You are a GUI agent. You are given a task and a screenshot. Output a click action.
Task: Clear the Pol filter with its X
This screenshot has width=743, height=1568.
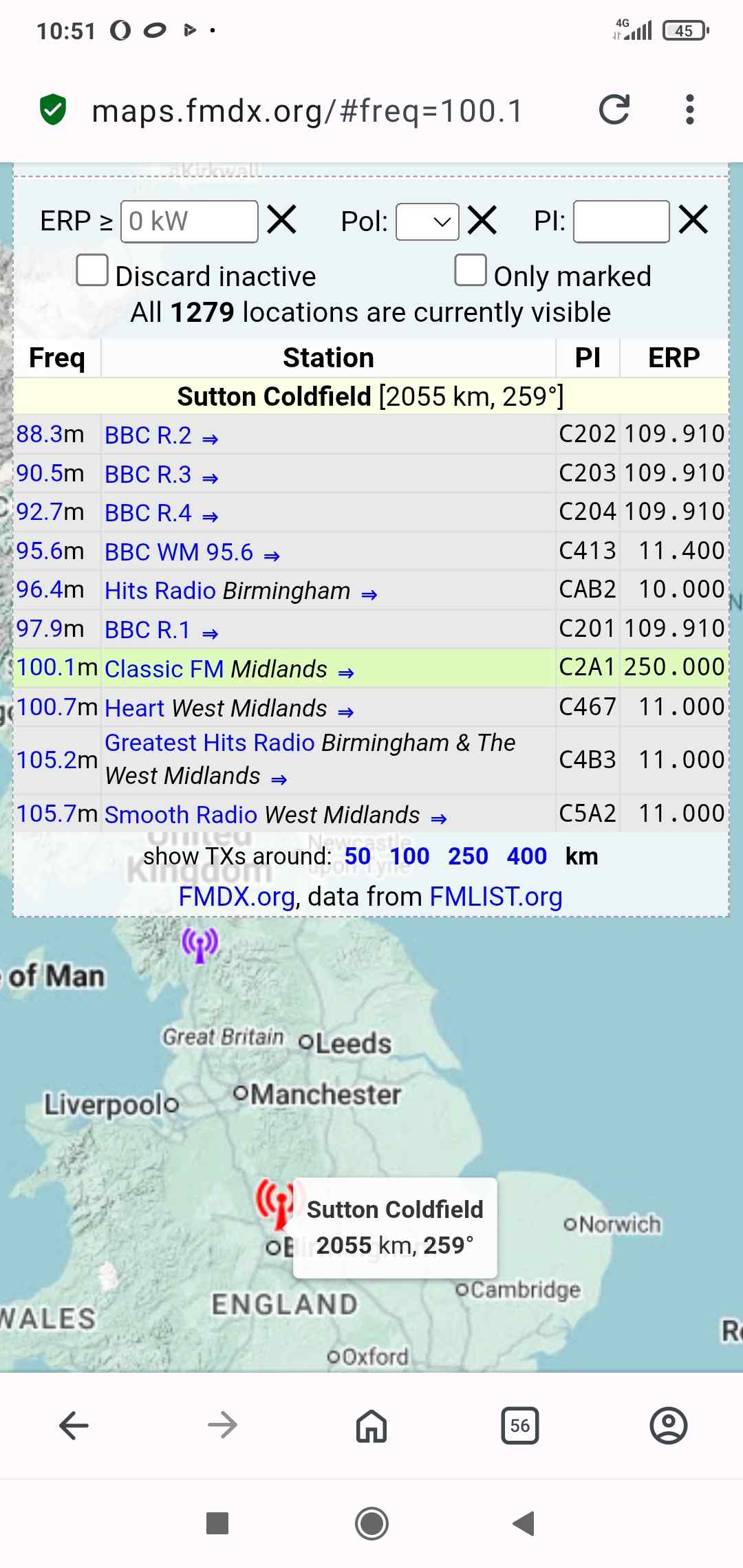point(482,220)
